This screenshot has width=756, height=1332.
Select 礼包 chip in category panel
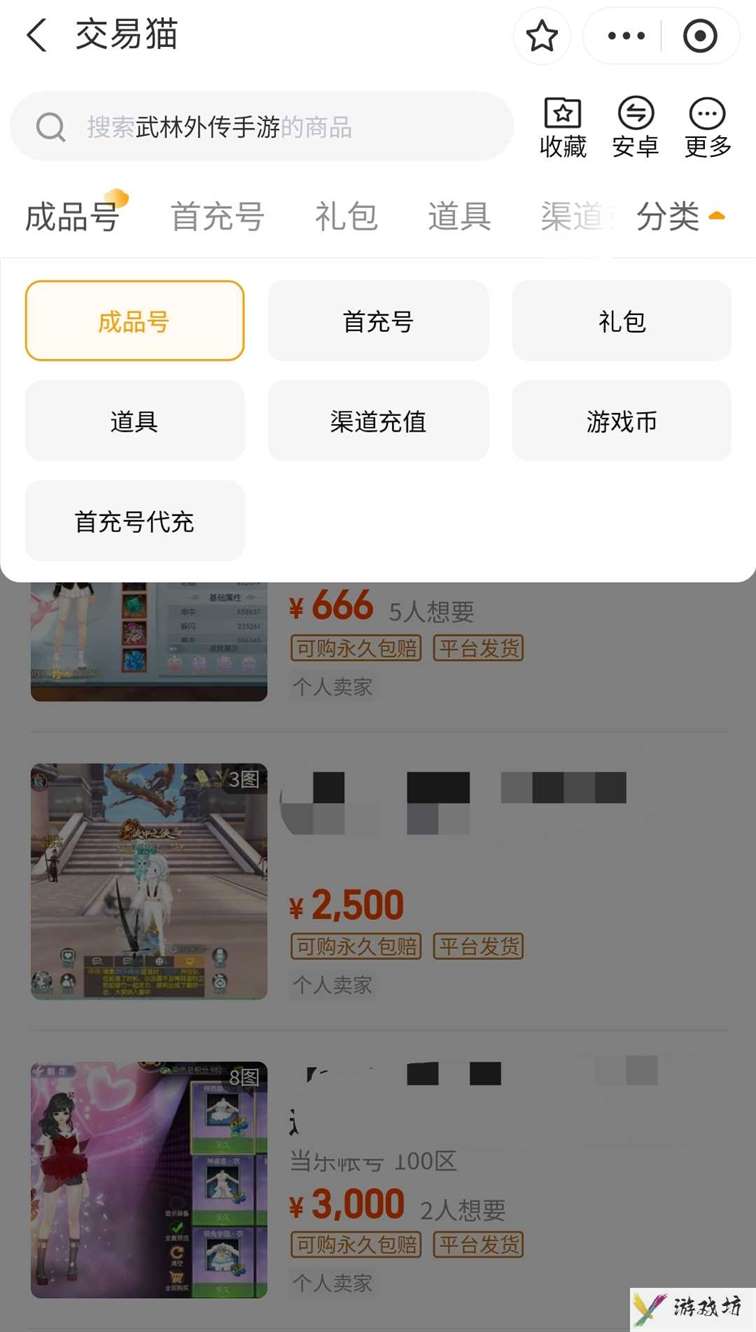click(621, 321)
